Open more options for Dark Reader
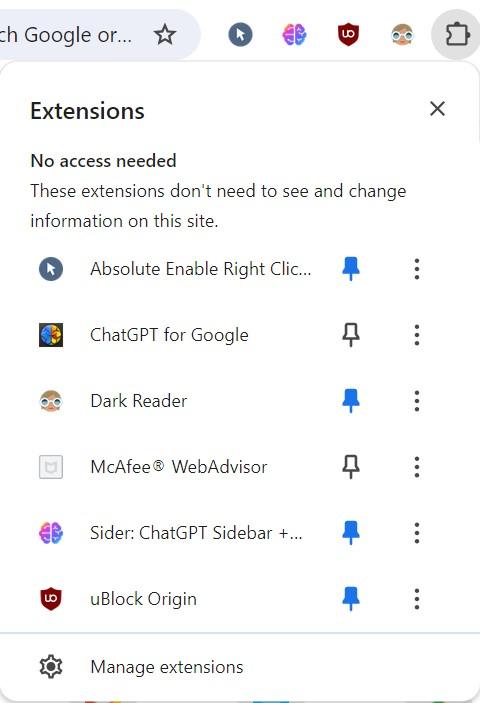 click(417, 401)
